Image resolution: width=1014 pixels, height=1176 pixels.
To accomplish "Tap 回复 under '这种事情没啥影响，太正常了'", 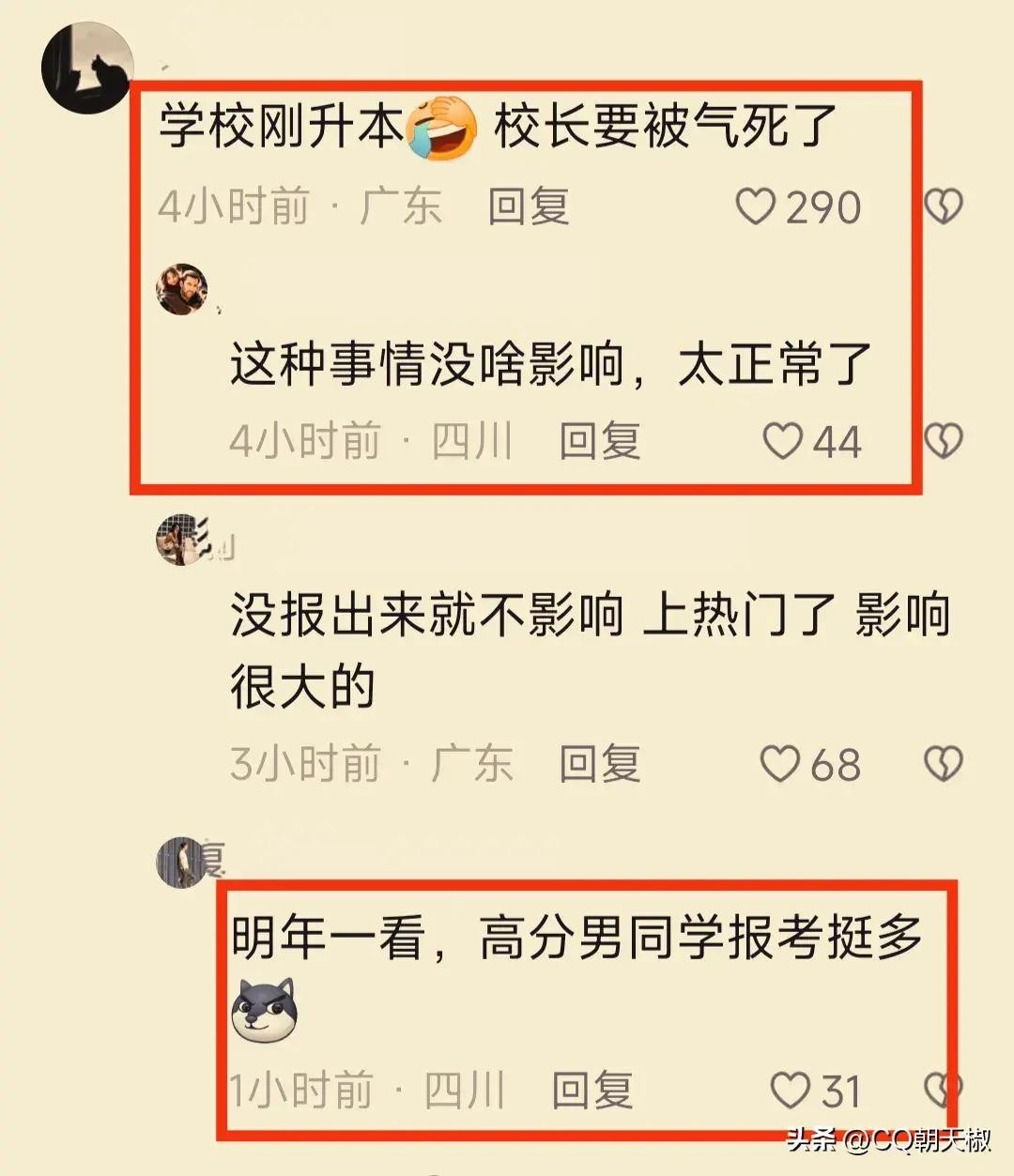I will [600, 441].
